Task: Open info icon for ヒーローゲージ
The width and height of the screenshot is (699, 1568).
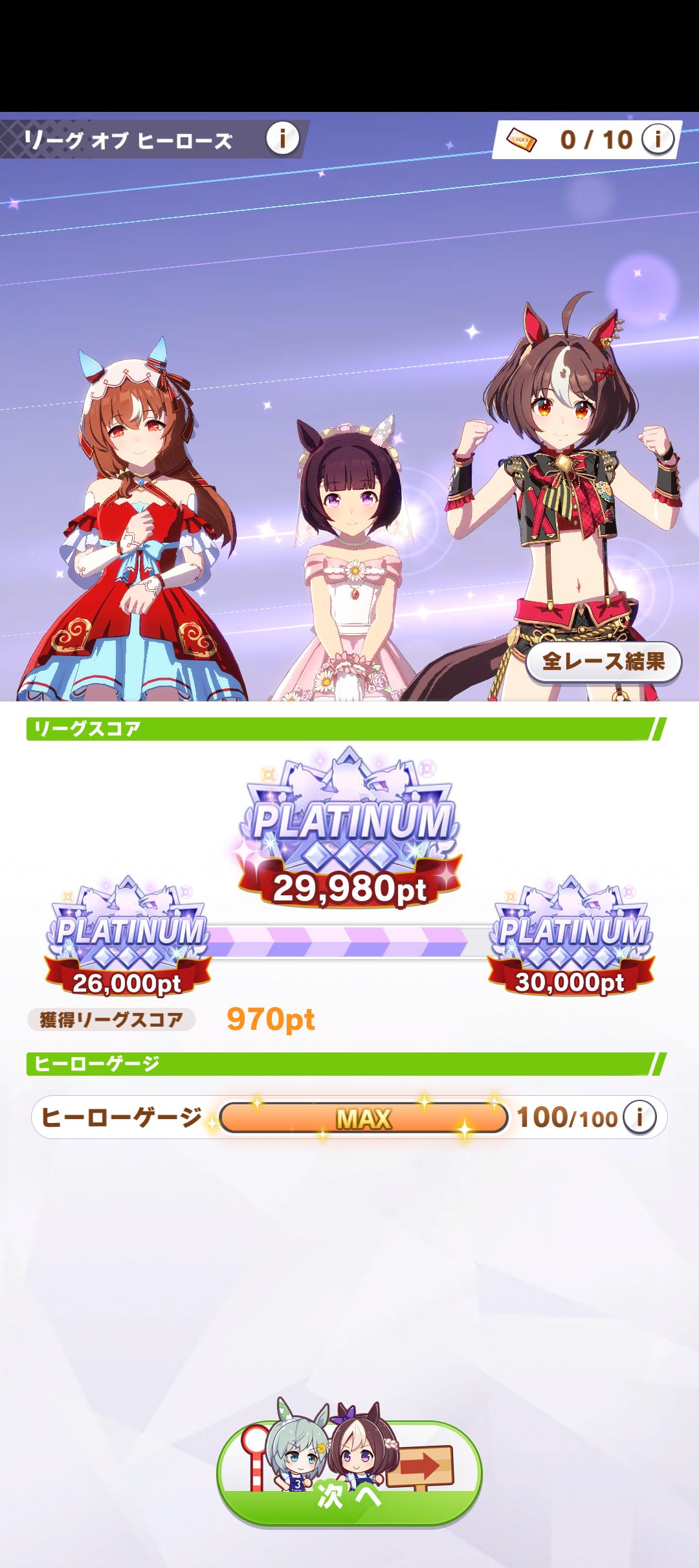Action: click(x=639, y=1117)
